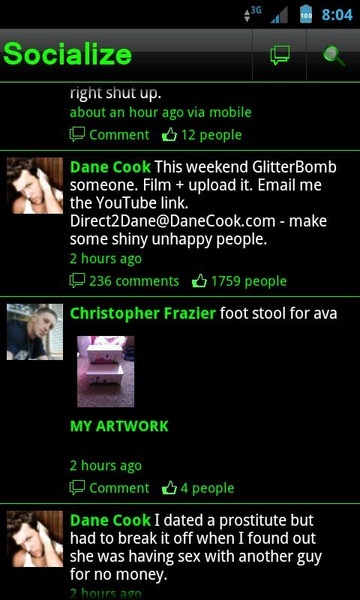Like the post with 1759 people
Screen dimensions: 360x600
coord(239,281)
